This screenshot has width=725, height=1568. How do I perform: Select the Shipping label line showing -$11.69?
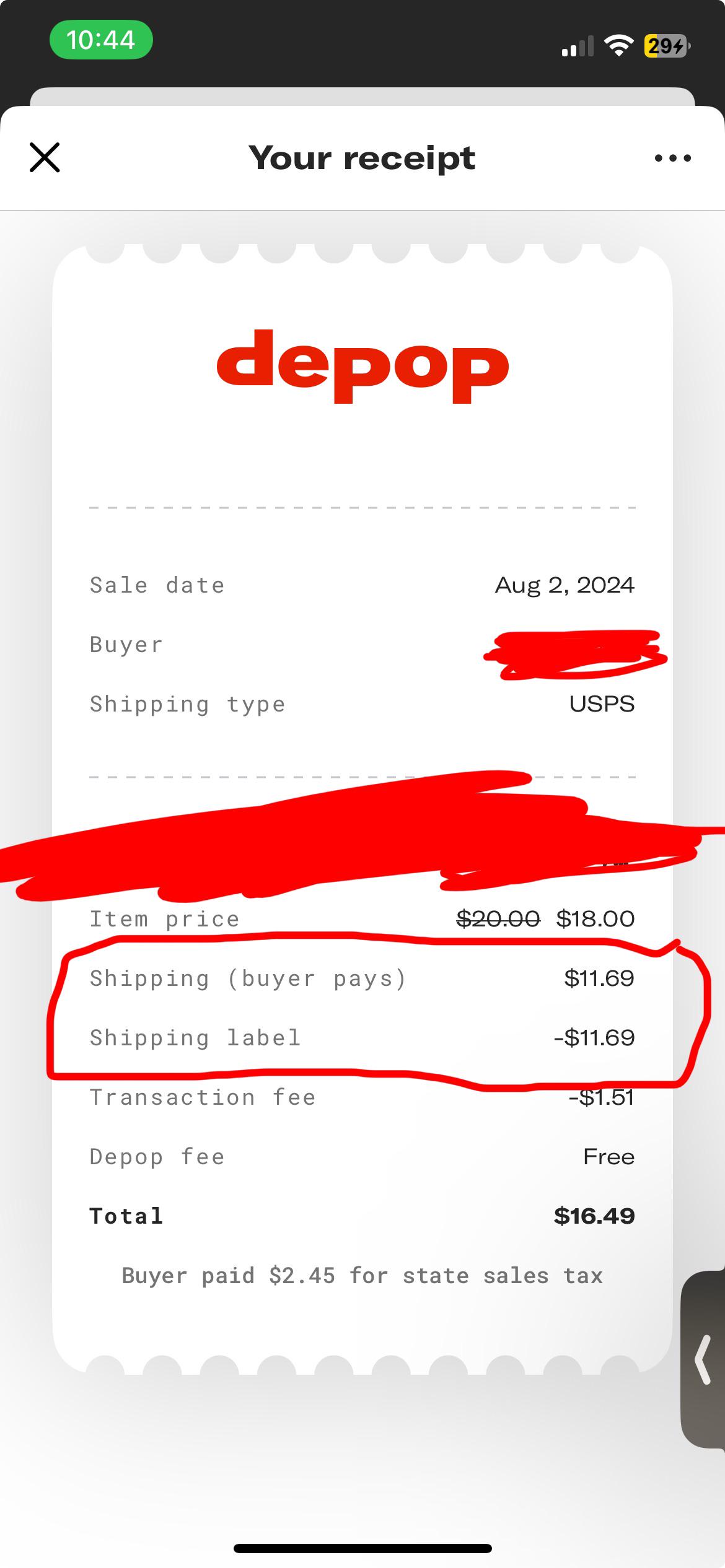coord(362,1037)
